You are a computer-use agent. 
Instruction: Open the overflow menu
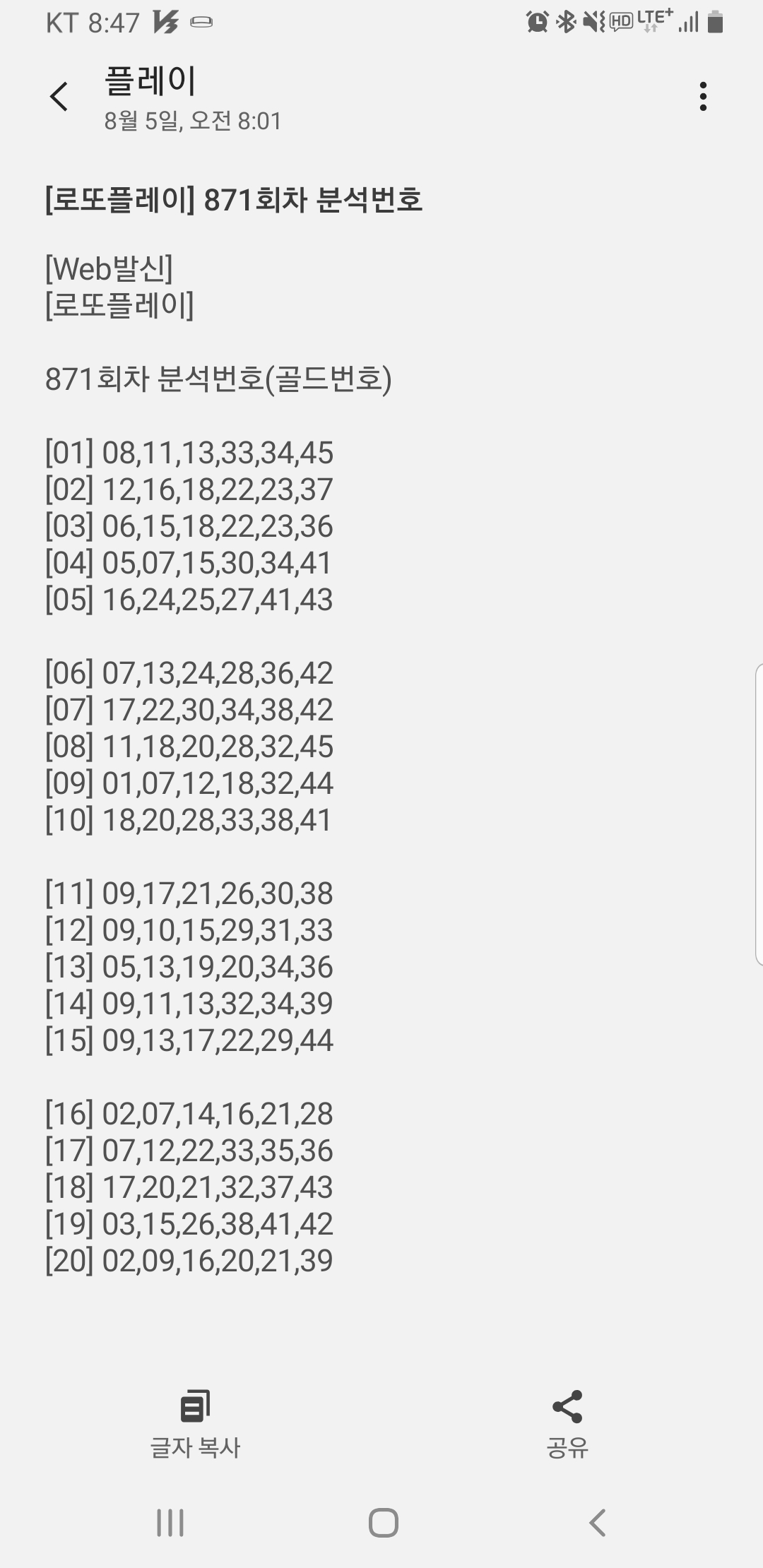(x=702, y=97)
